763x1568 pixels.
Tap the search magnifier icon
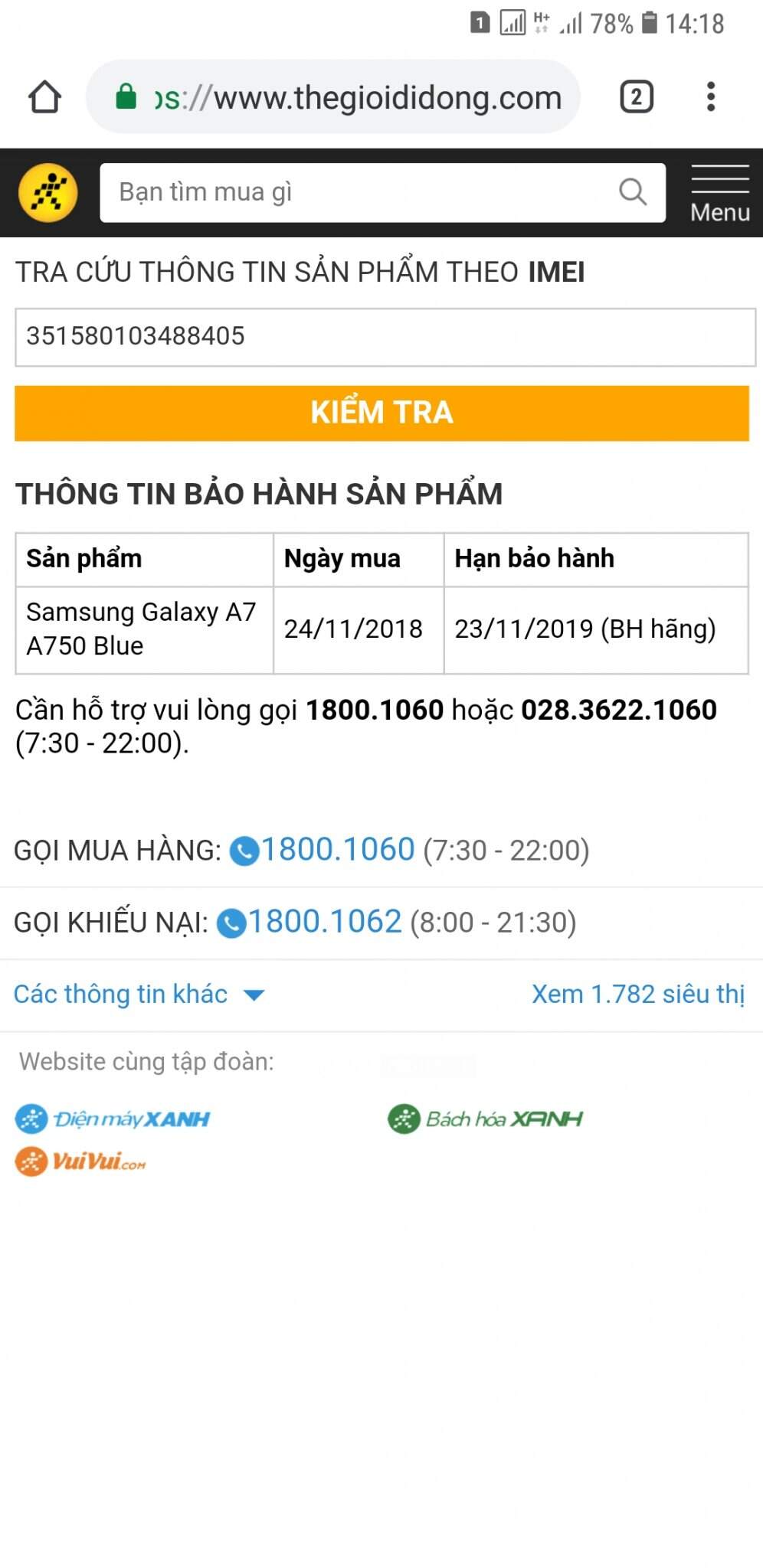633,192
